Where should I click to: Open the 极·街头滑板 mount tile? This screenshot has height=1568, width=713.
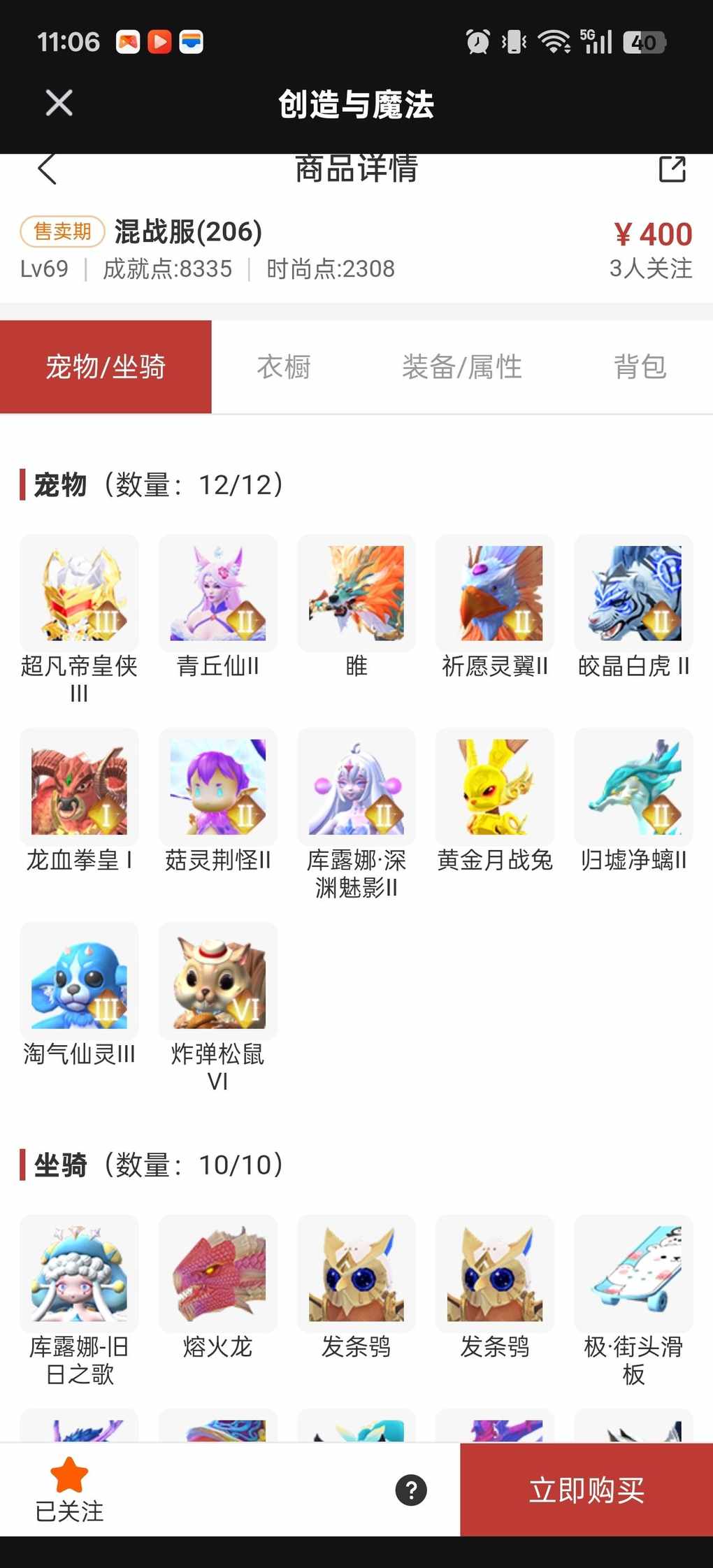point(633,1273)
